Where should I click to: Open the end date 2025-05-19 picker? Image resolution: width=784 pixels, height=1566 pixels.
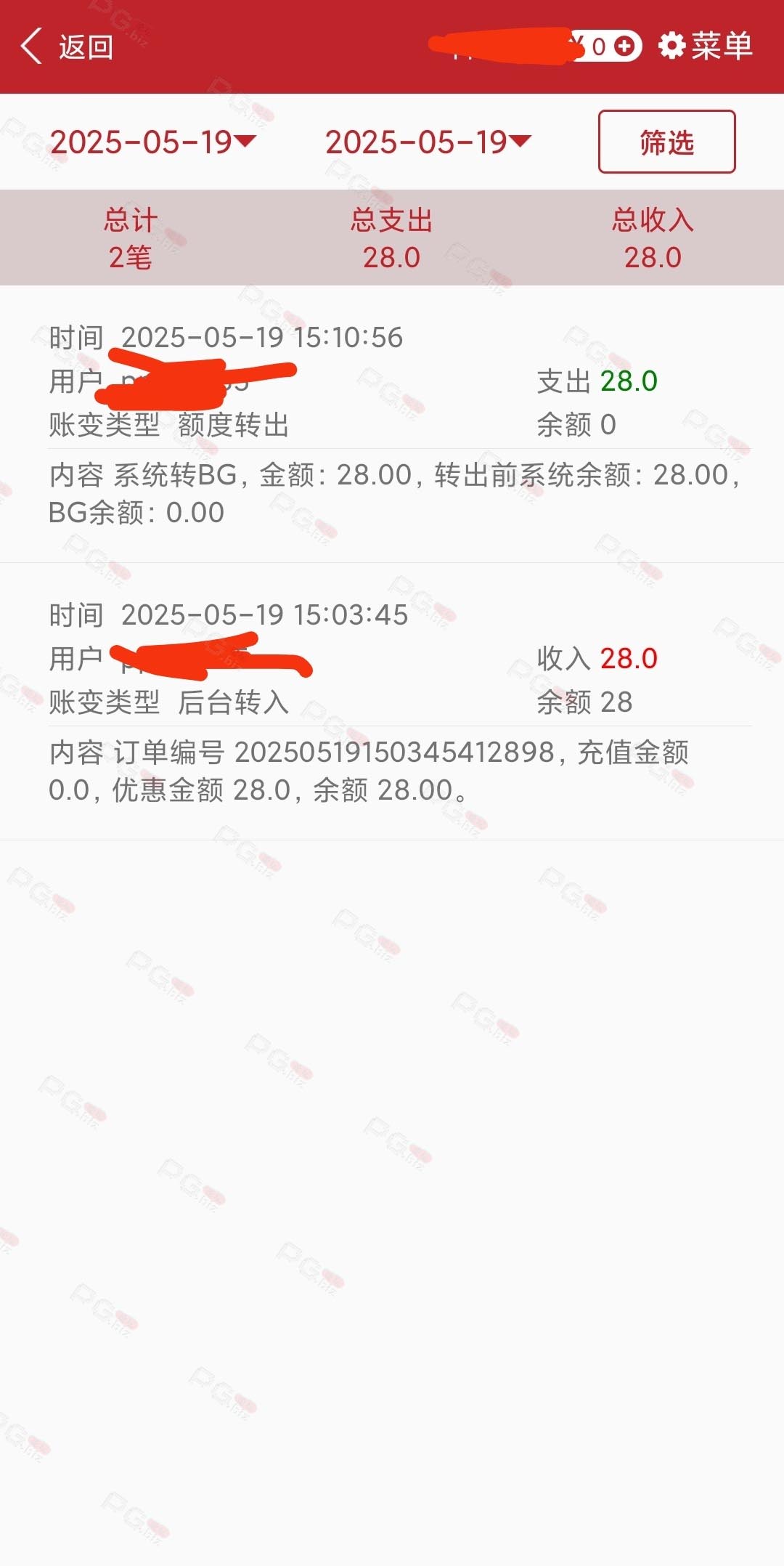(428, 142)
